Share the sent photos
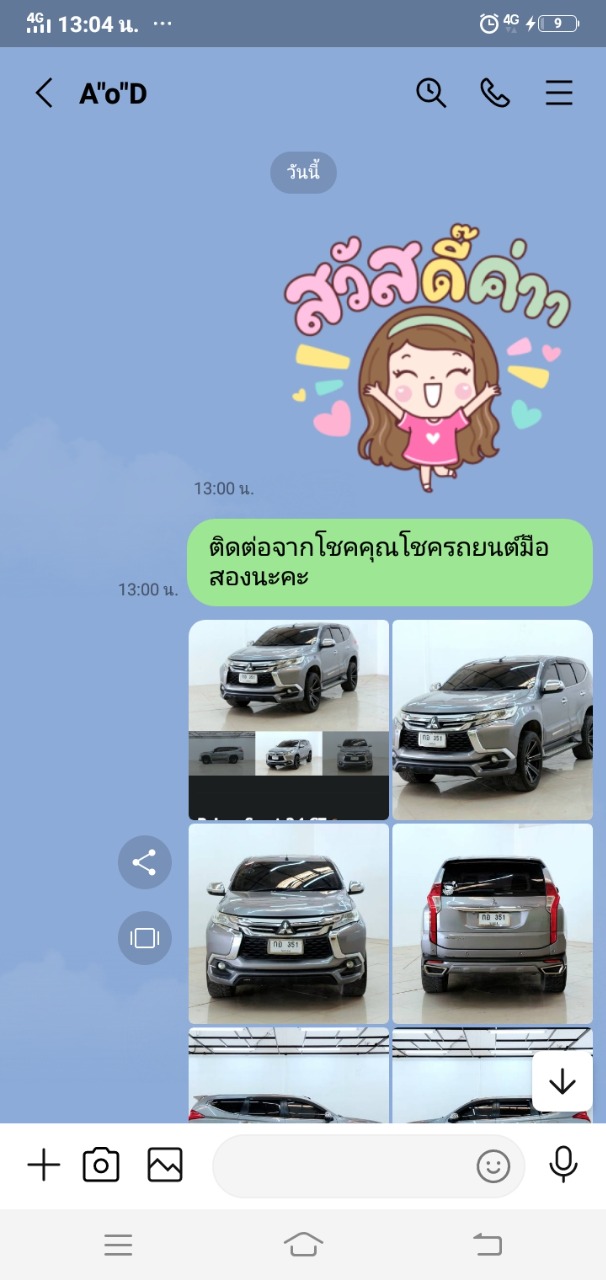 point(144,862)
